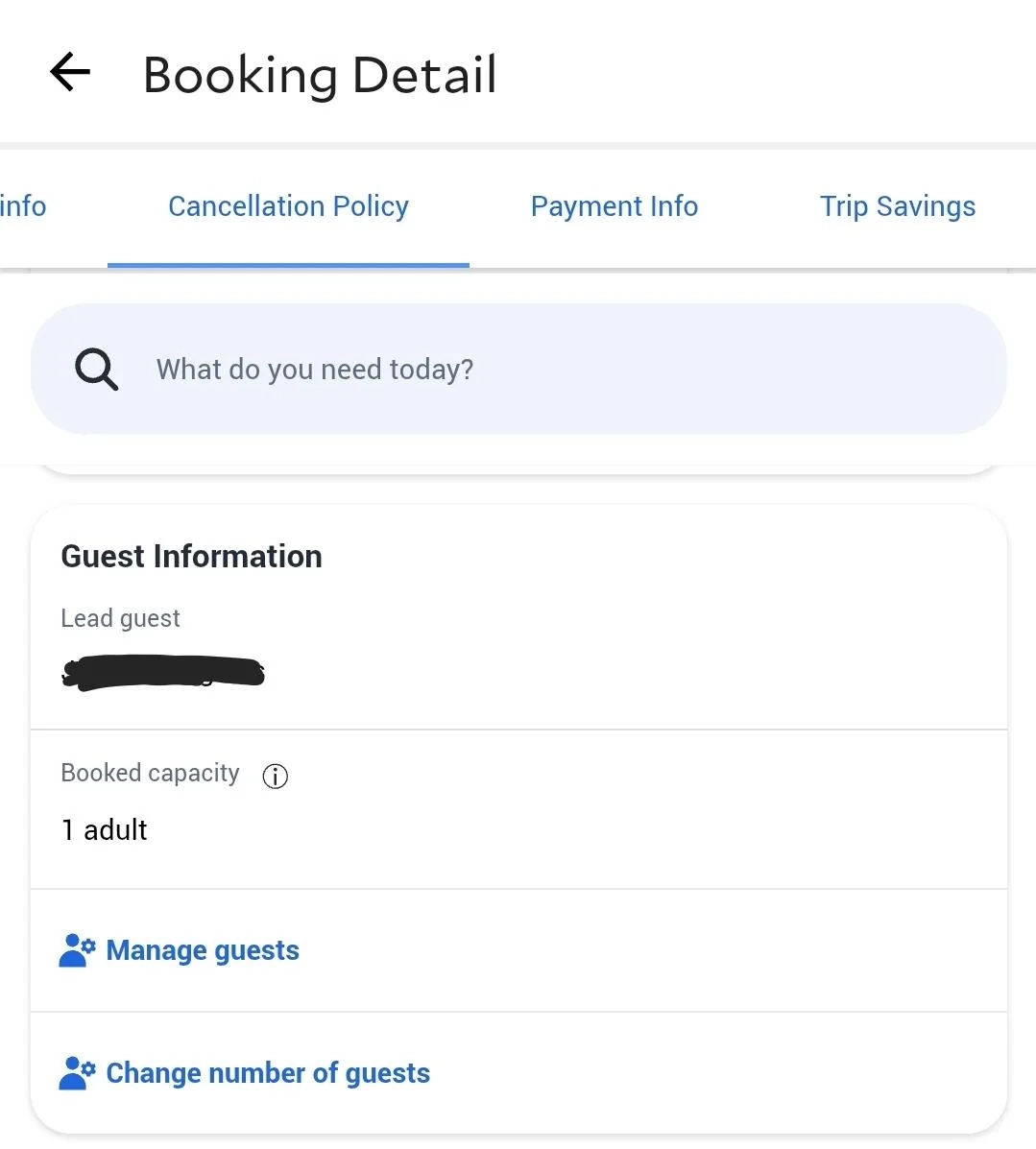Screen dimensions: 1036x1149
Task: Tap the back arrow to return
Action: pos(68,72)
